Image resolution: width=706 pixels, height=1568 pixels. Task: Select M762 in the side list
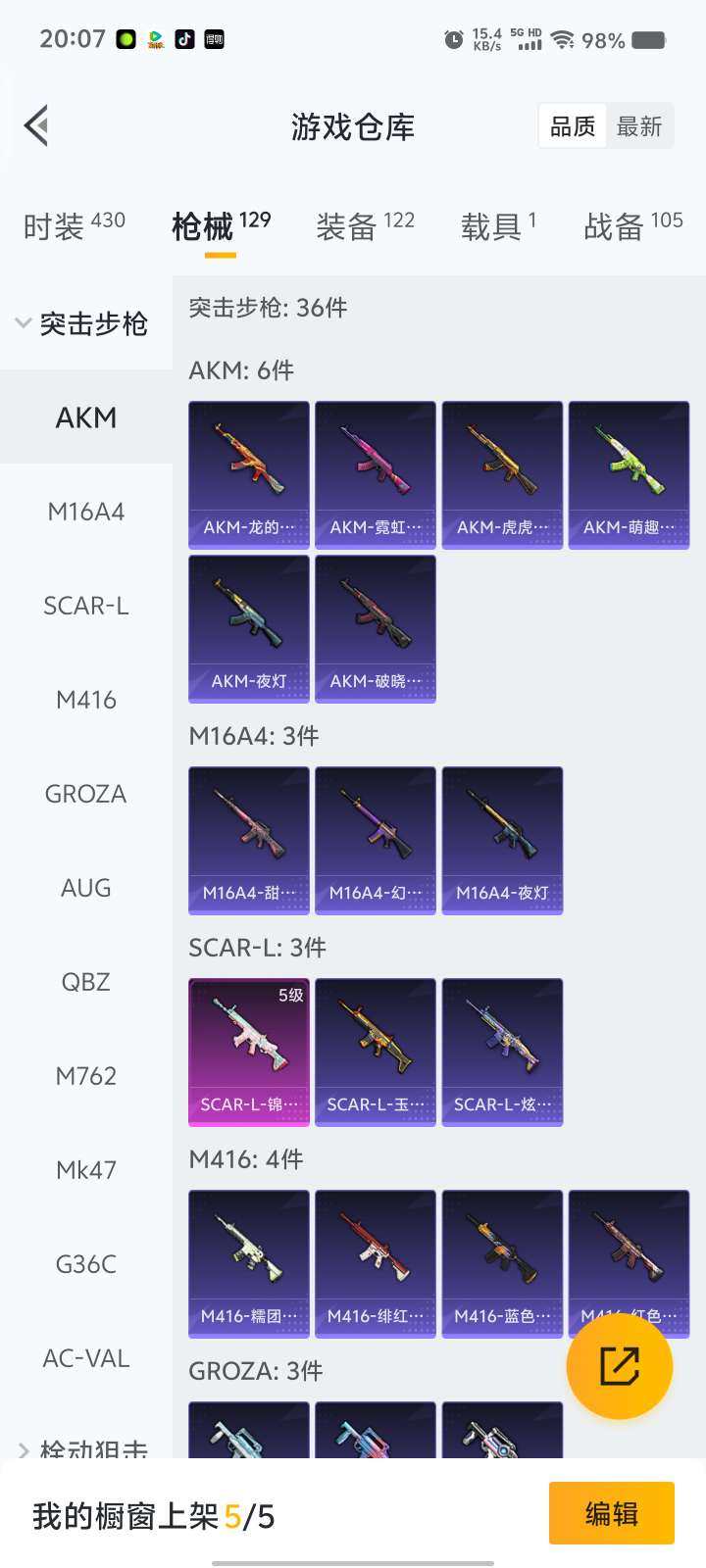click(86, 1076)
